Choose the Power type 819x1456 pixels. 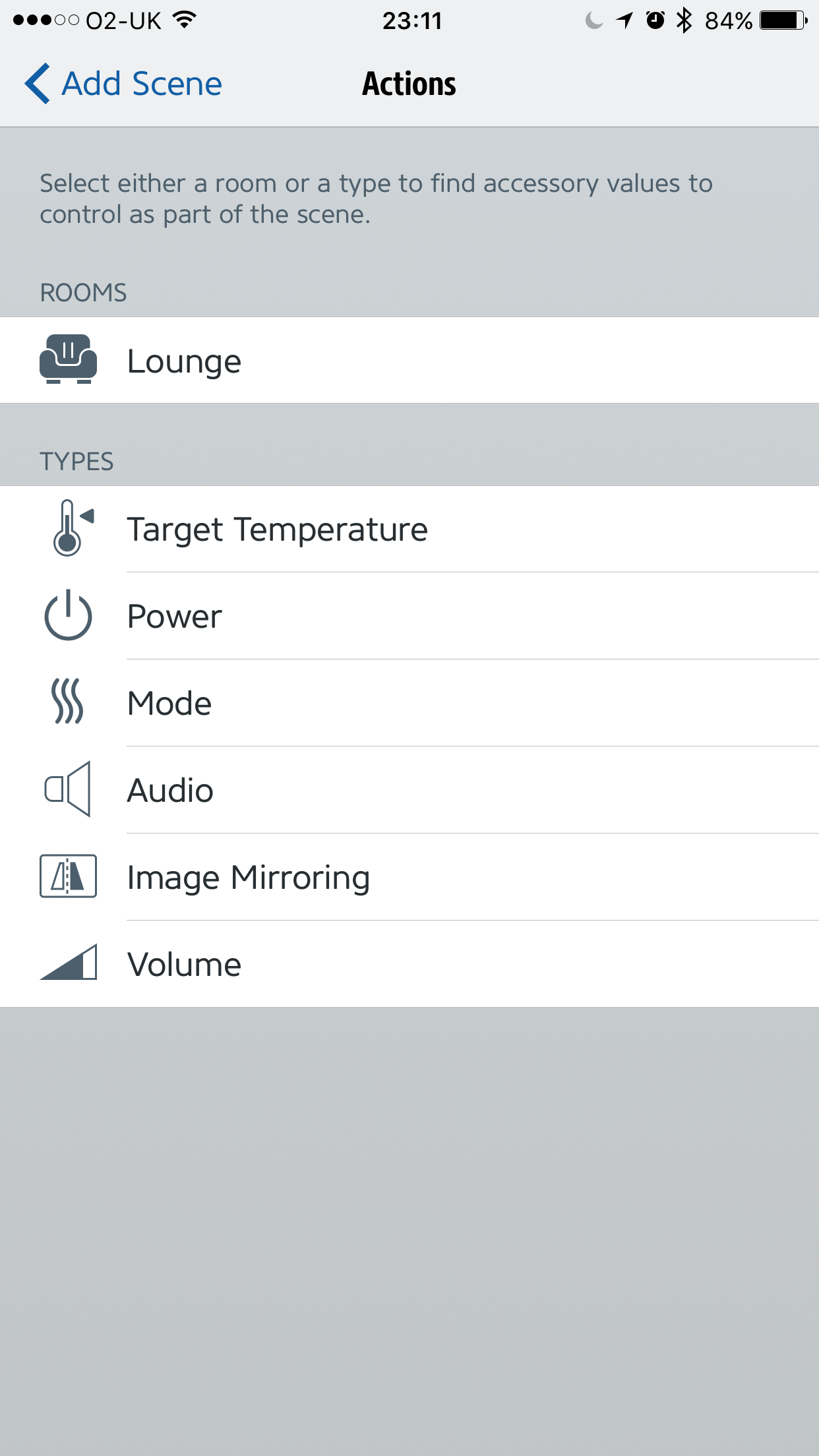[409, 616]
